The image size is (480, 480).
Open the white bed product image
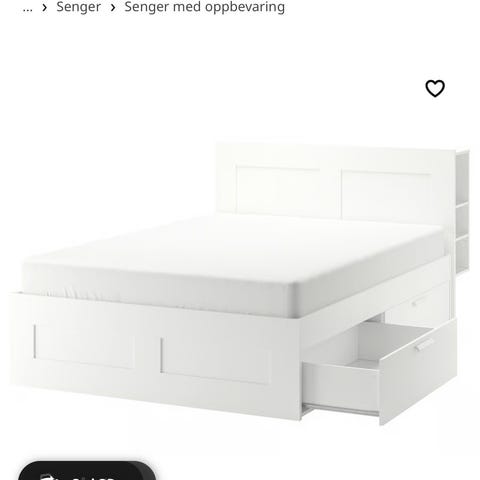(x=239, y=283)
